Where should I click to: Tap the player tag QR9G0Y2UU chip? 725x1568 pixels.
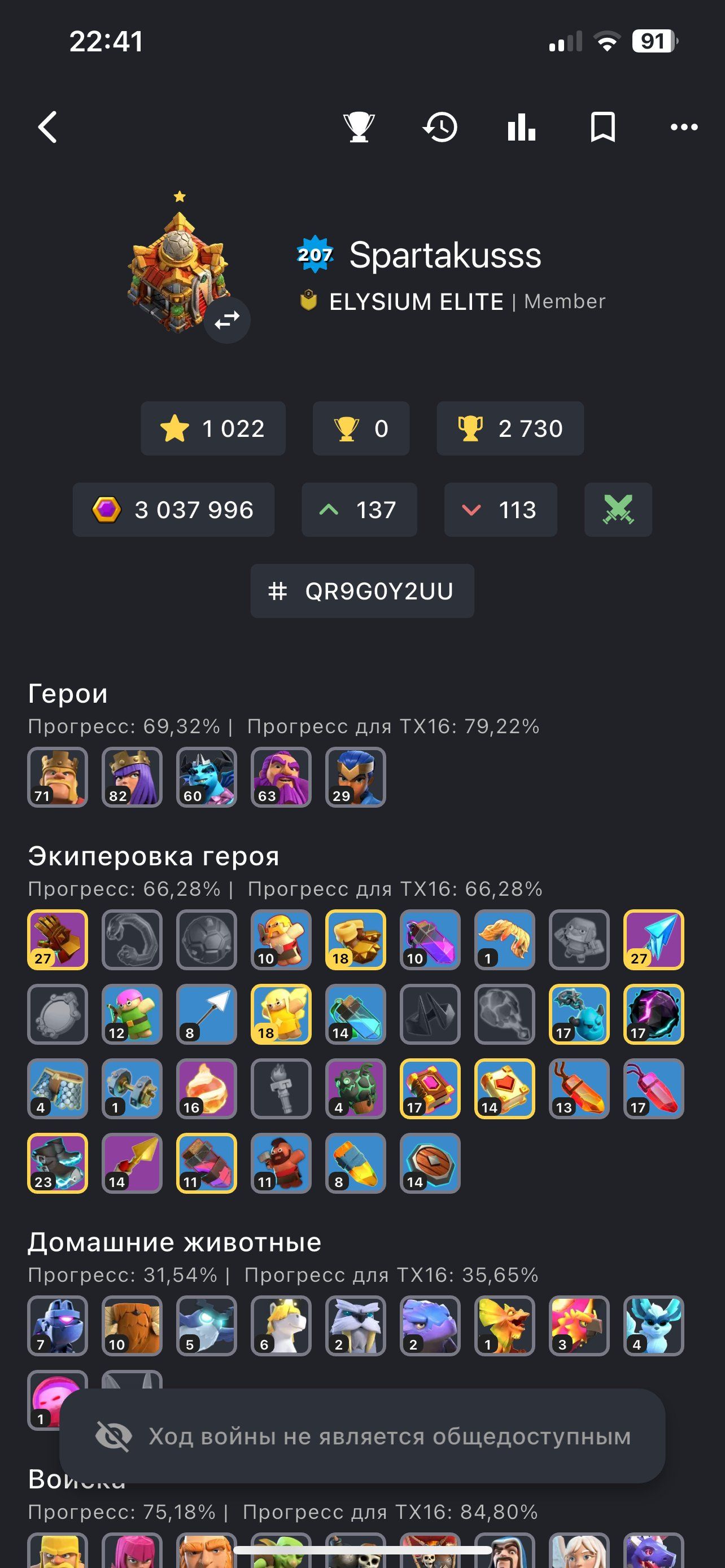coord(362,591)
